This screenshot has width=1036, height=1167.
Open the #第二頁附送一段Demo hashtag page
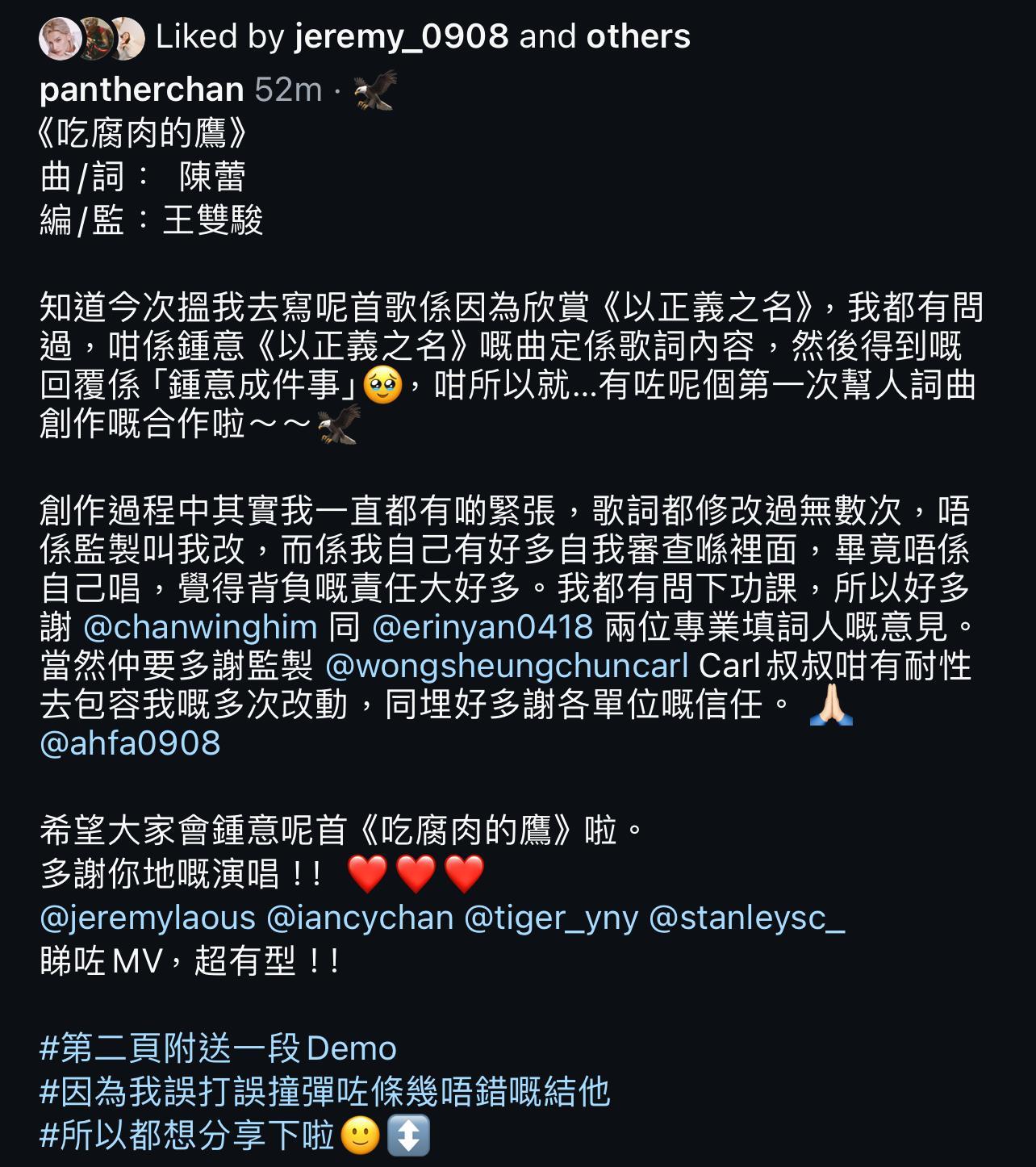click(x=218, y=1047)
